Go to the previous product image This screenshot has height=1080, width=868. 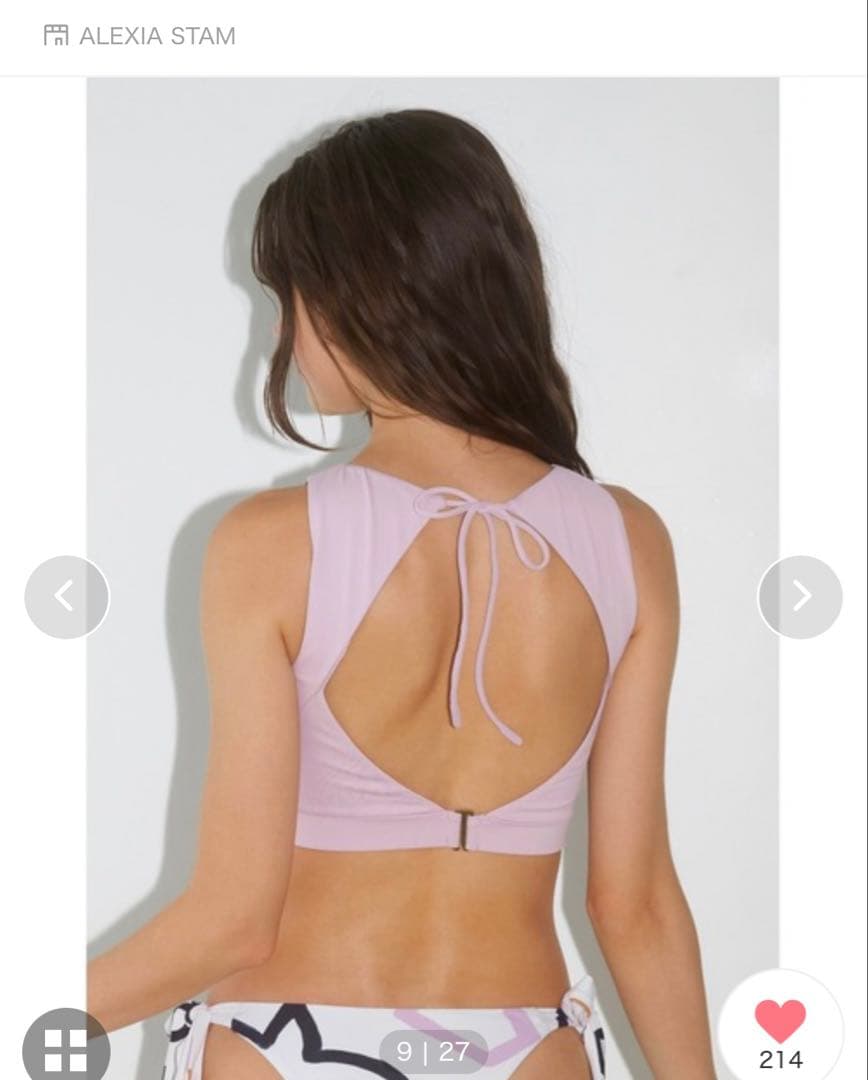coord(66,597)
